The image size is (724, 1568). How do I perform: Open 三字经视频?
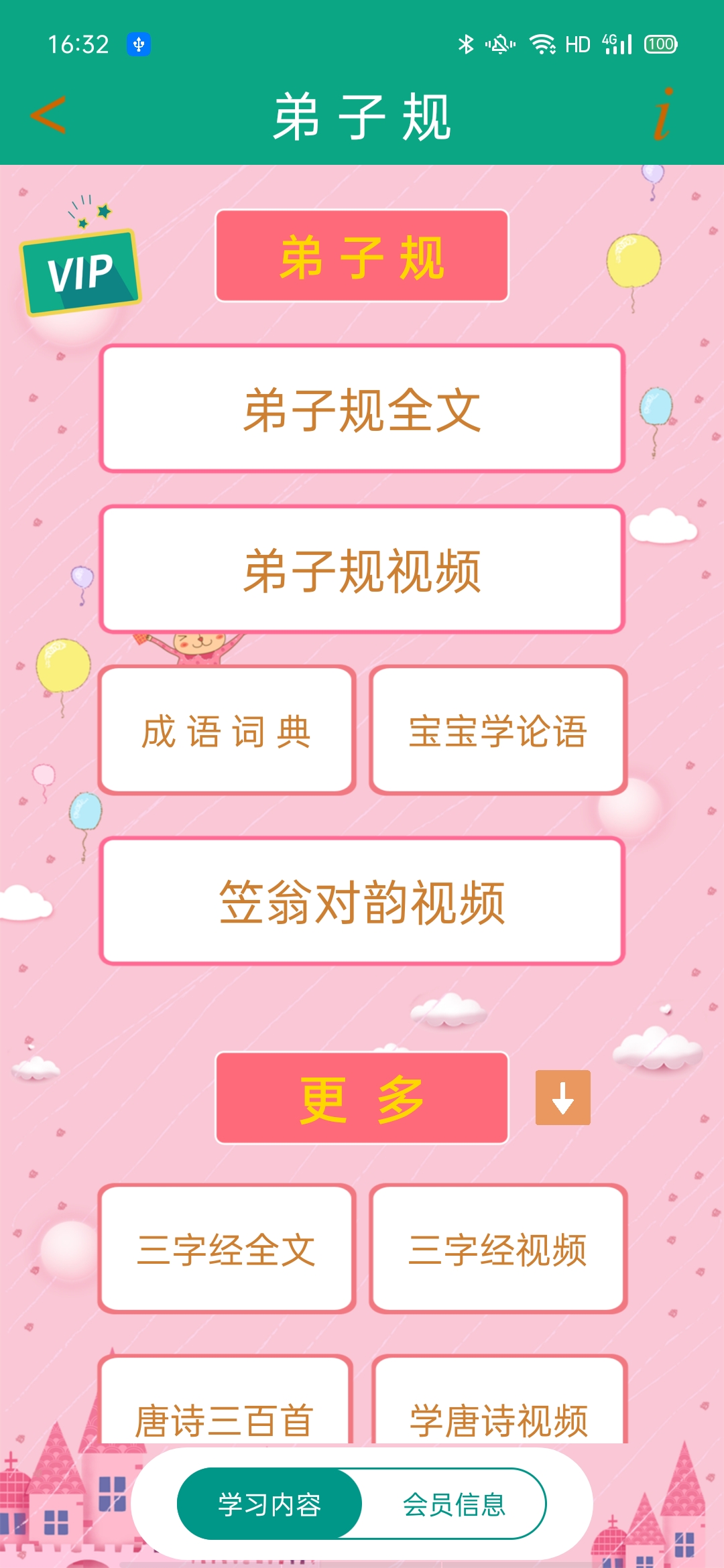[x=497, y=1249]
